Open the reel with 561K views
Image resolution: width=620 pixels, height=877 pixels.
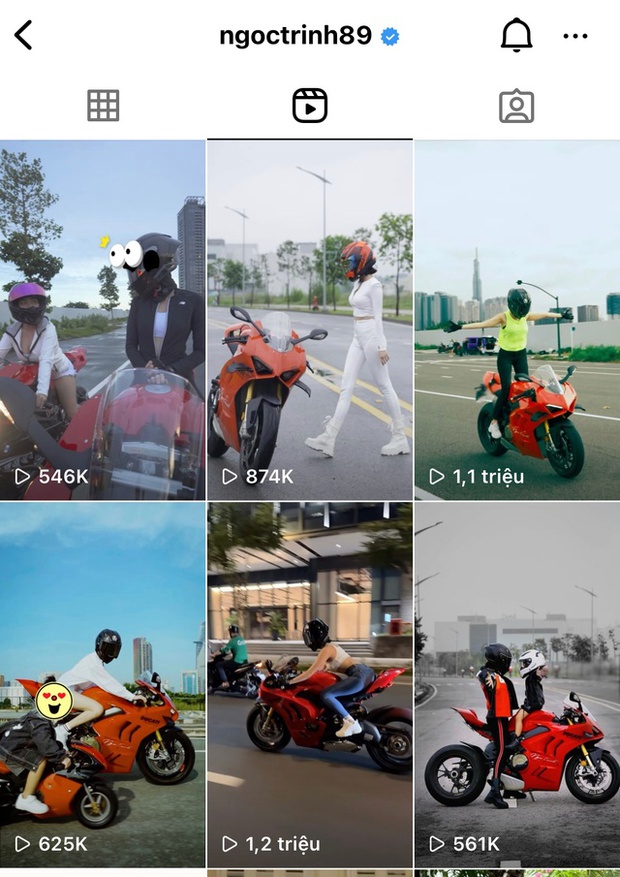[x=517, y=685]
